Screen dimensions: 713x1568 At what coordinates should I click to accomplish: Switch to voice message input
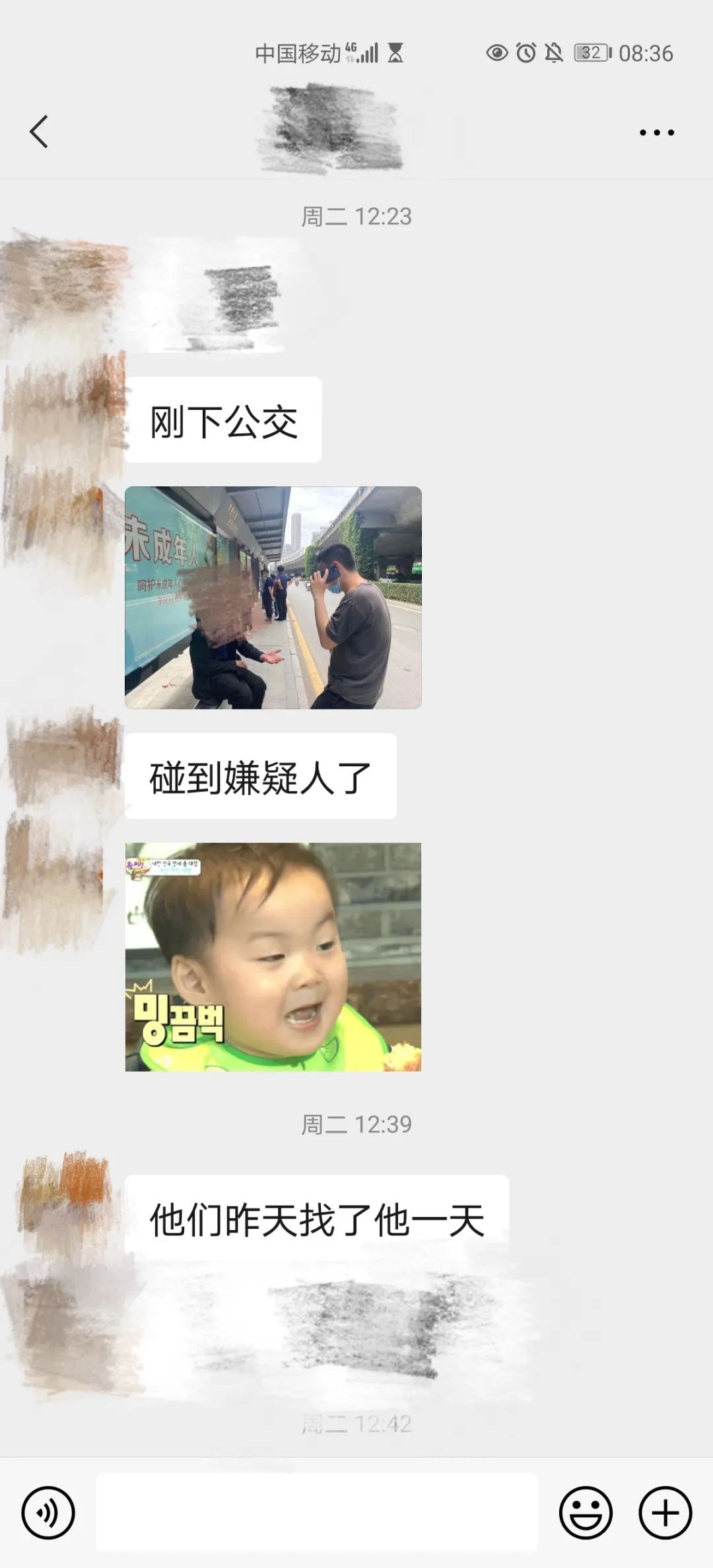click(48, 1513)
